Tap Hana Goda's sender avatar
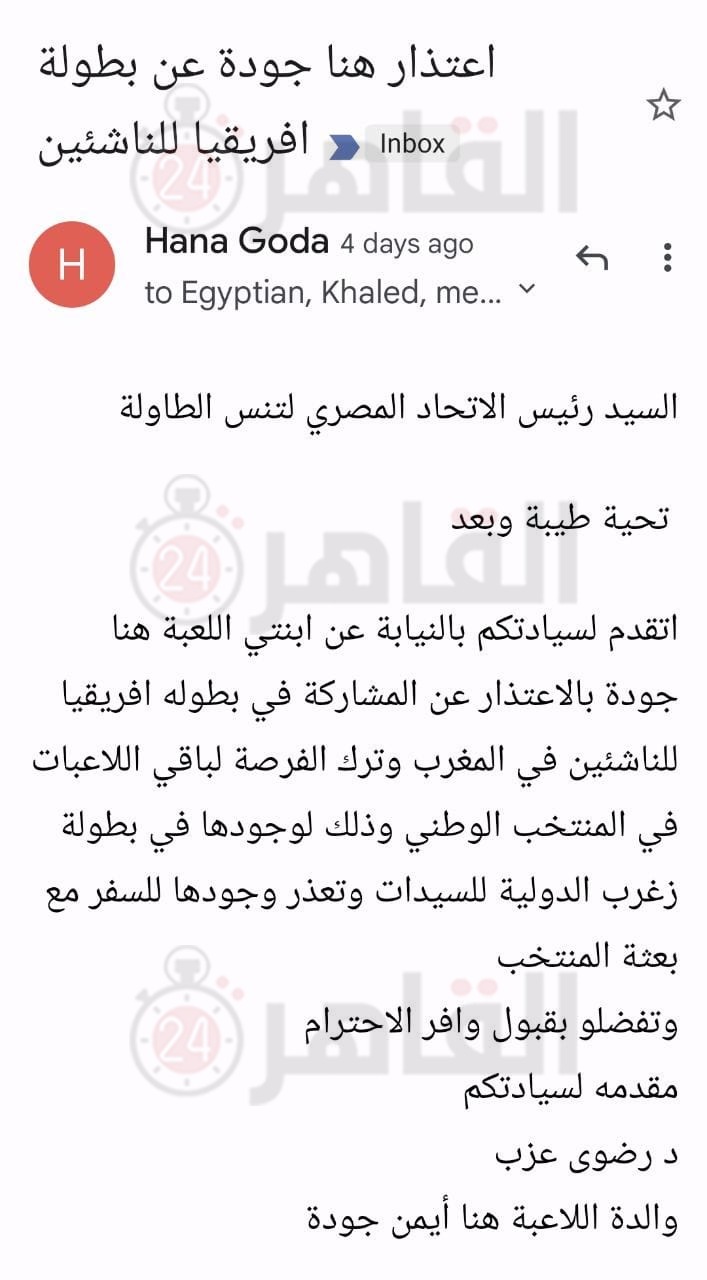Image resolution: width=707 pixels, height=1280 pixels. point(72,264)
